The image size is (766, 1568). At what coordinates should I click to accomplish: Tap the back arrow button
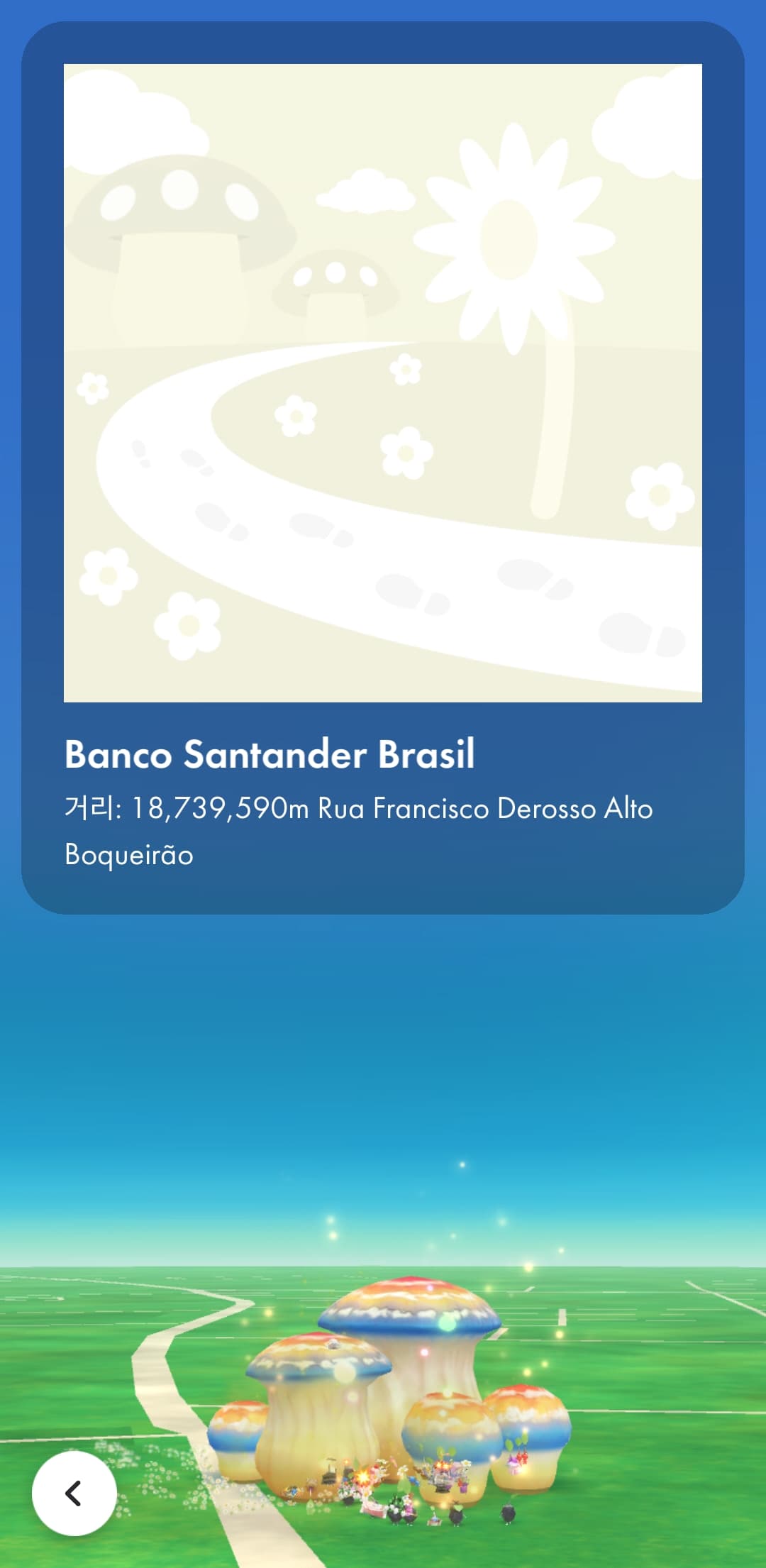coord(74,1493)
